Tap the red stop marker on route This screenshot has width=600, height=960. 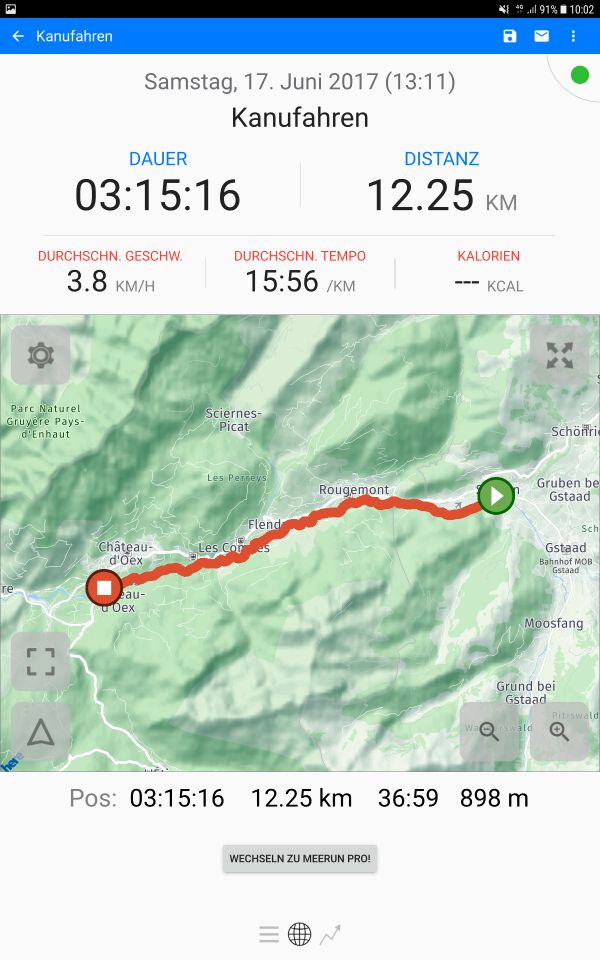pyautogui.click(x=104, y=588)
